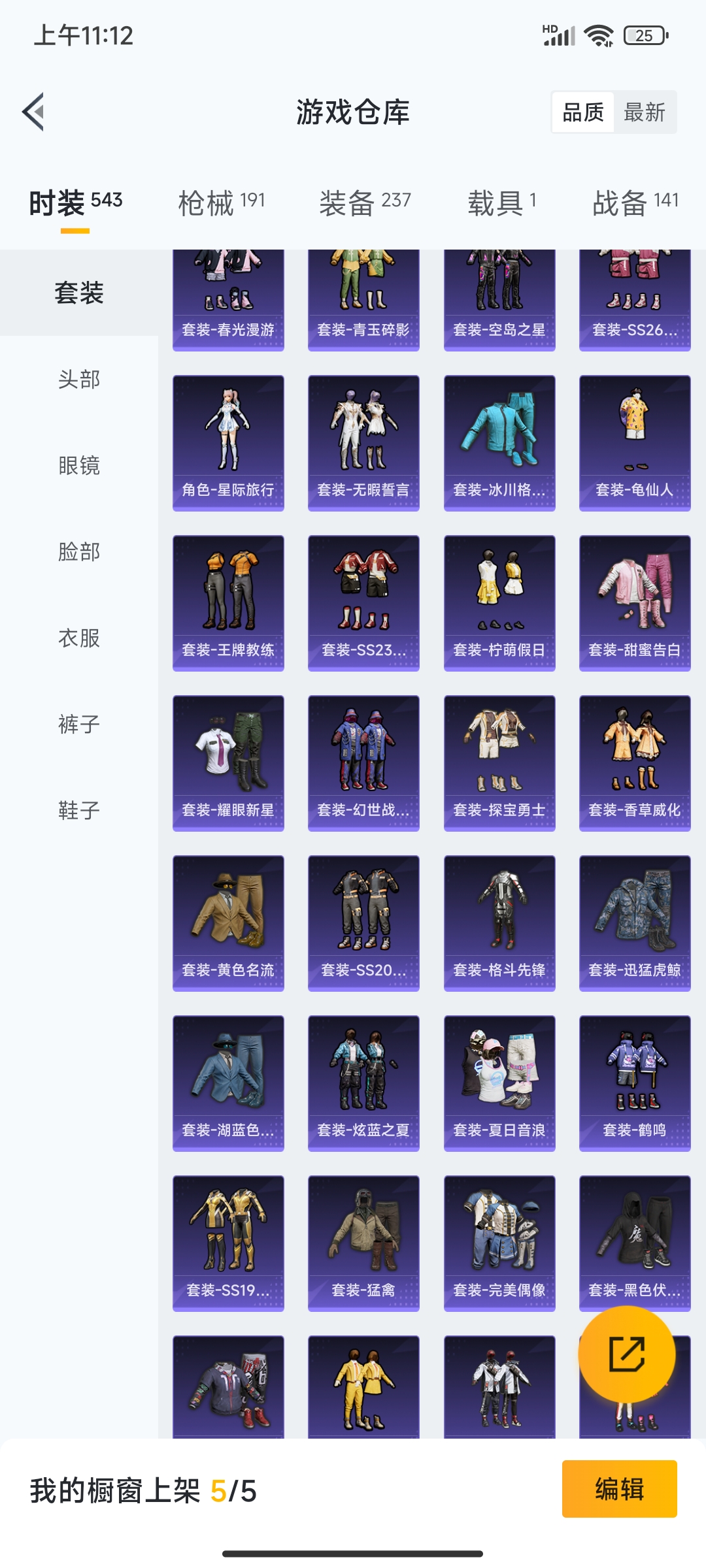706x1568 pixels.
Task: Click the back arrow to exit 游戏仓库
Action: coord(33,112)
